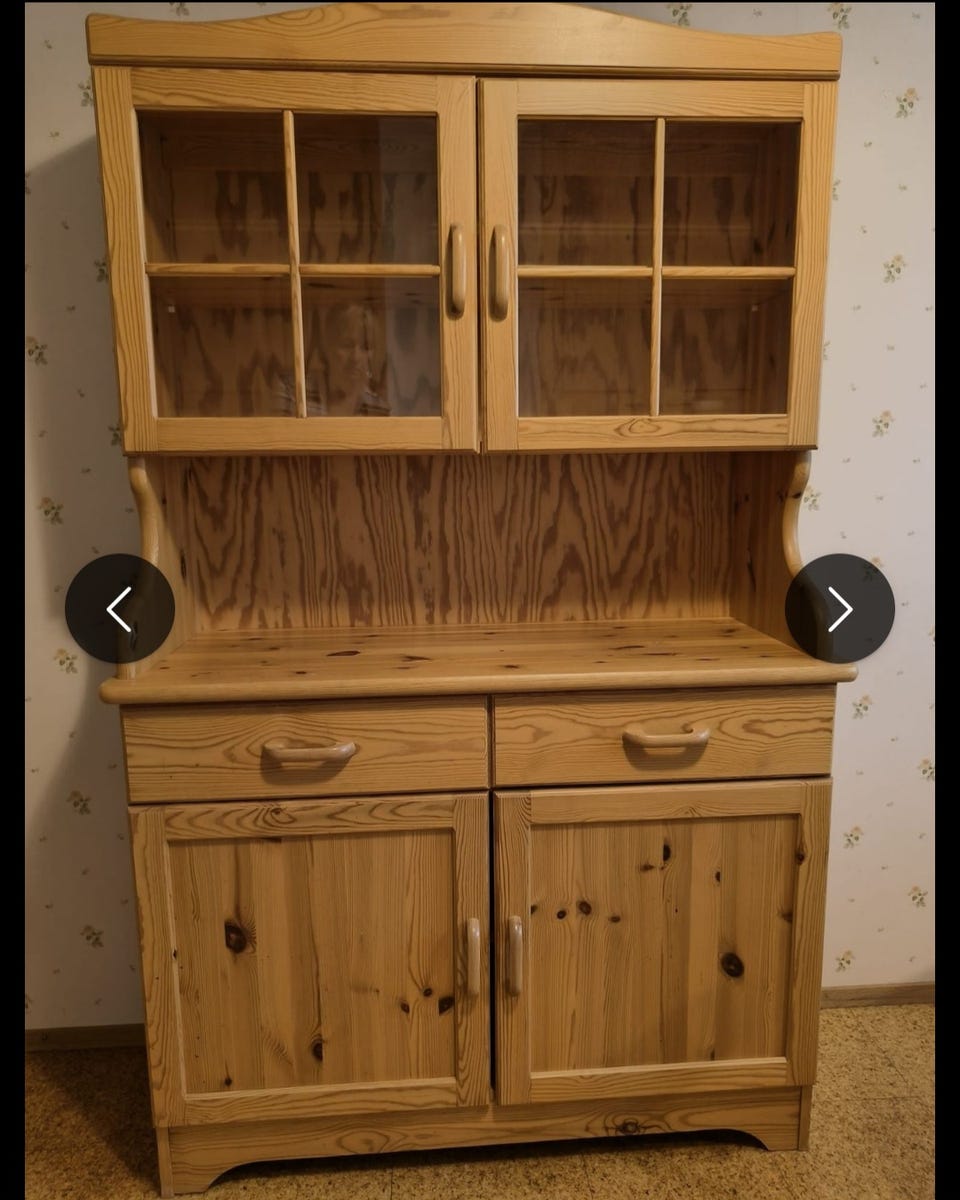Image resolution: width=960 pixels, height=1200 pixels.
Task: Go to the previous photo with the left arrow
Action: [x=120, y=608]
